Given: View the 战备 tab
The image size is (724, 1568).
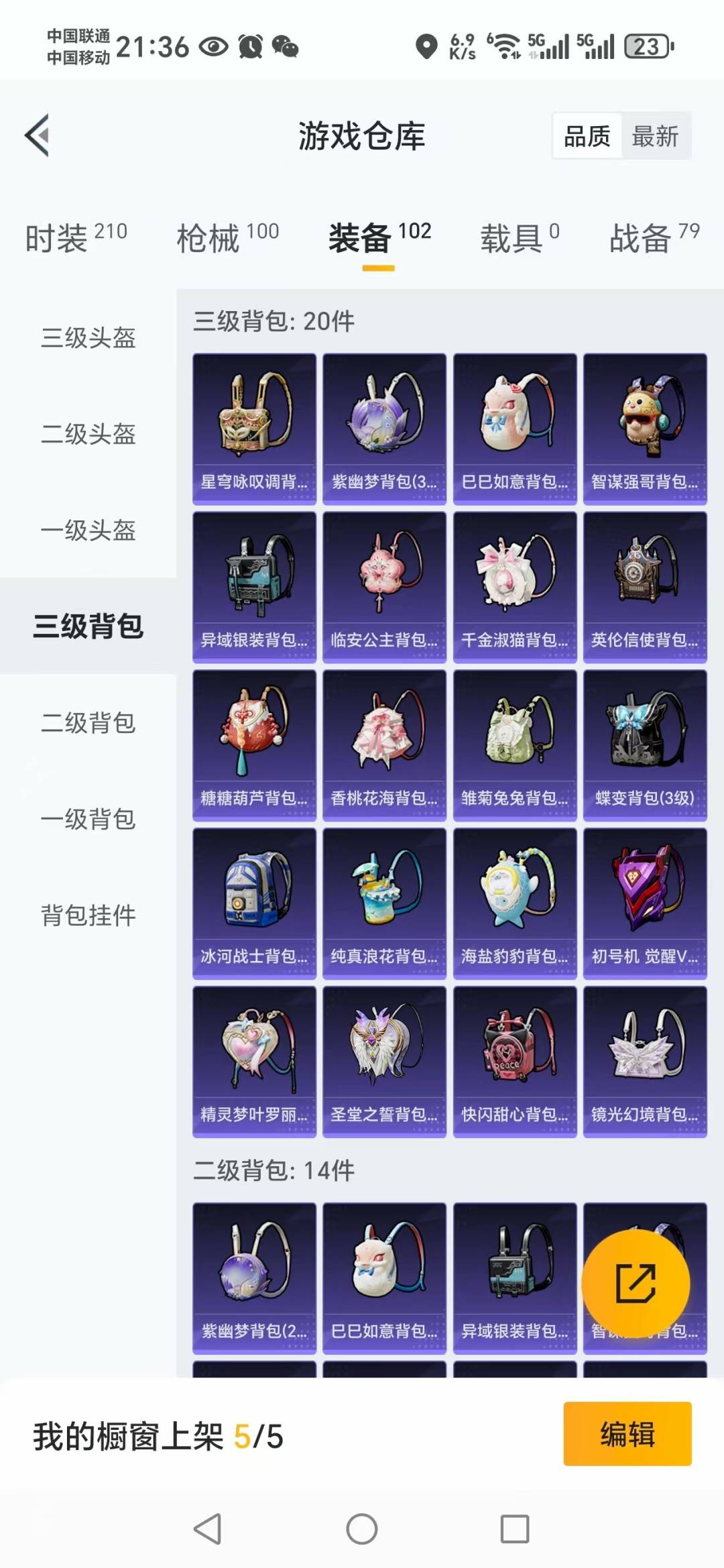Looking at the screenshot, I should pos(654,239).
